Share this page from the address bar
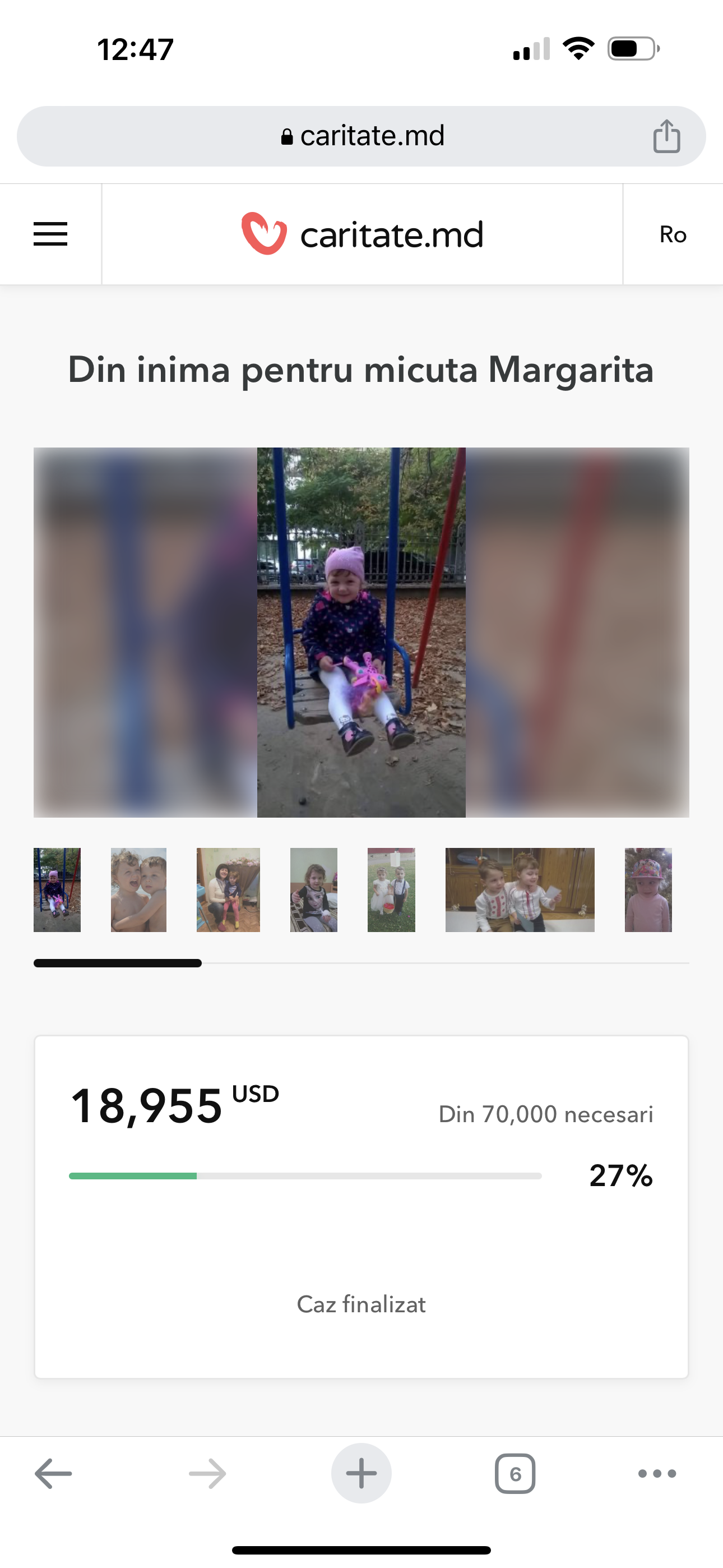Image resolution: width=723 pixels, height=1568 pixels. click(x=666, y=136)
